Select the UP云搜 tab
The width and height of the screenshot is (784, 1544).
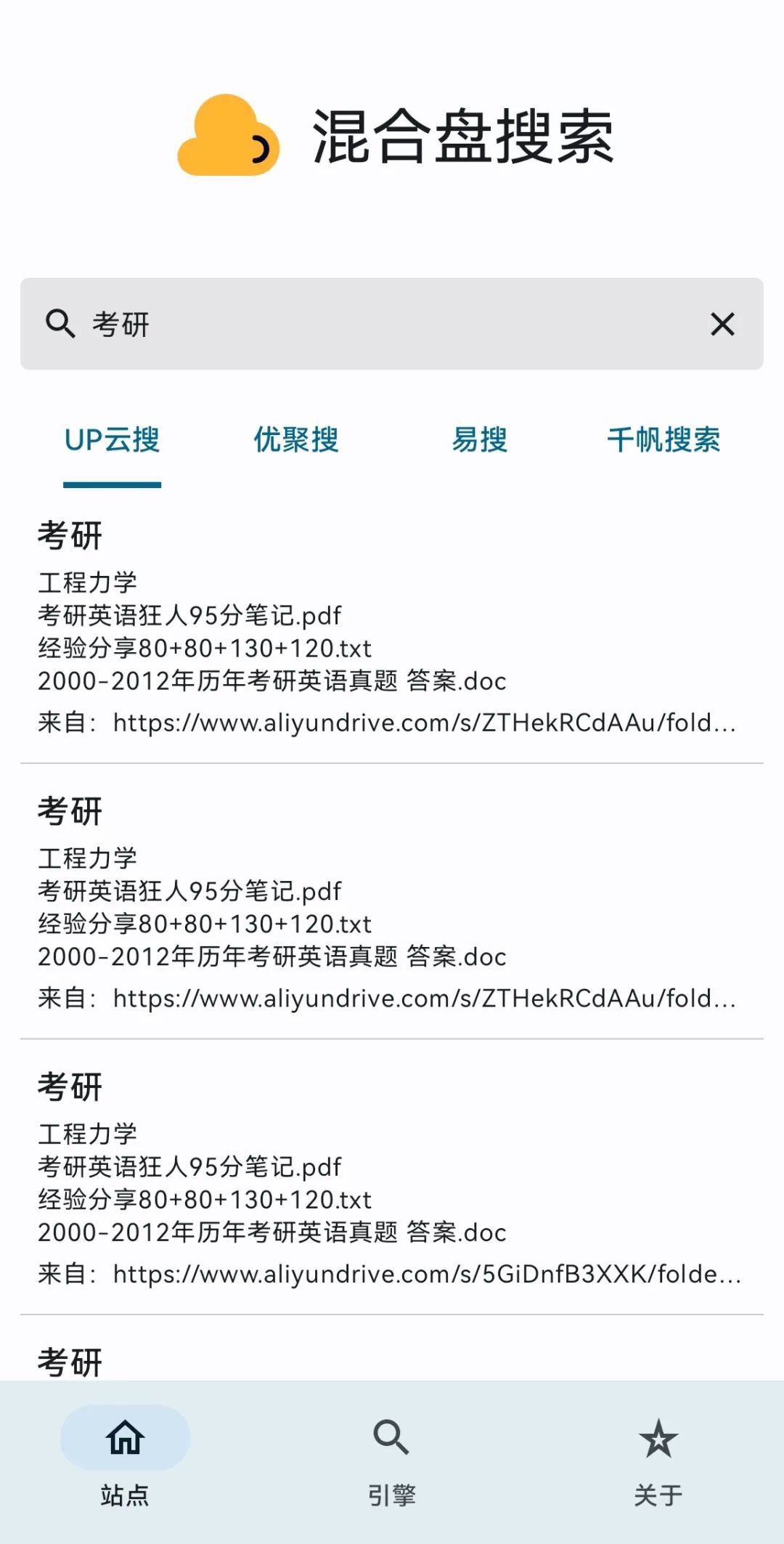[112, 440]
